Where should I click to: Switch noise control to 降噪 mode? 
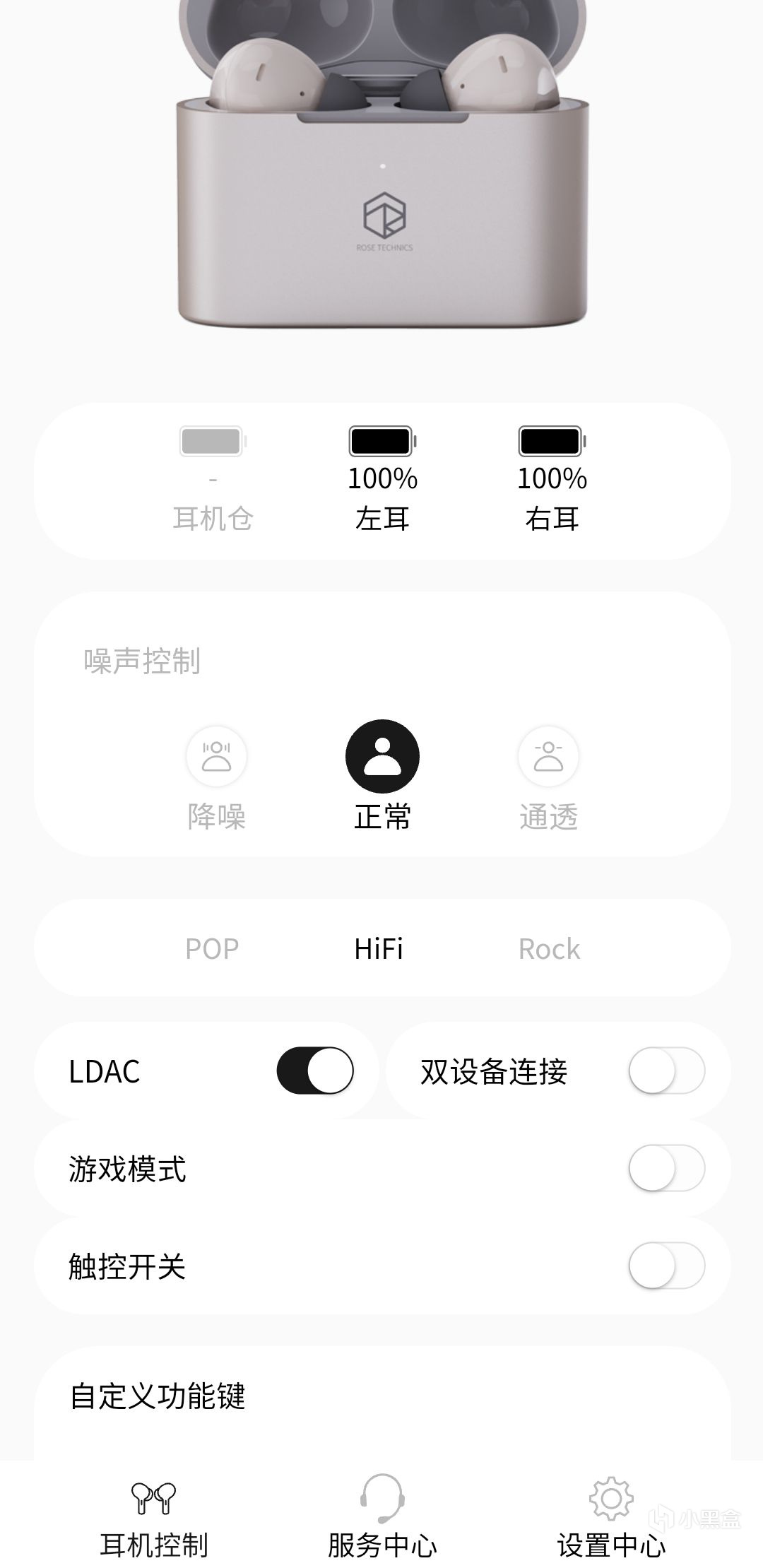tap(216, 758)
